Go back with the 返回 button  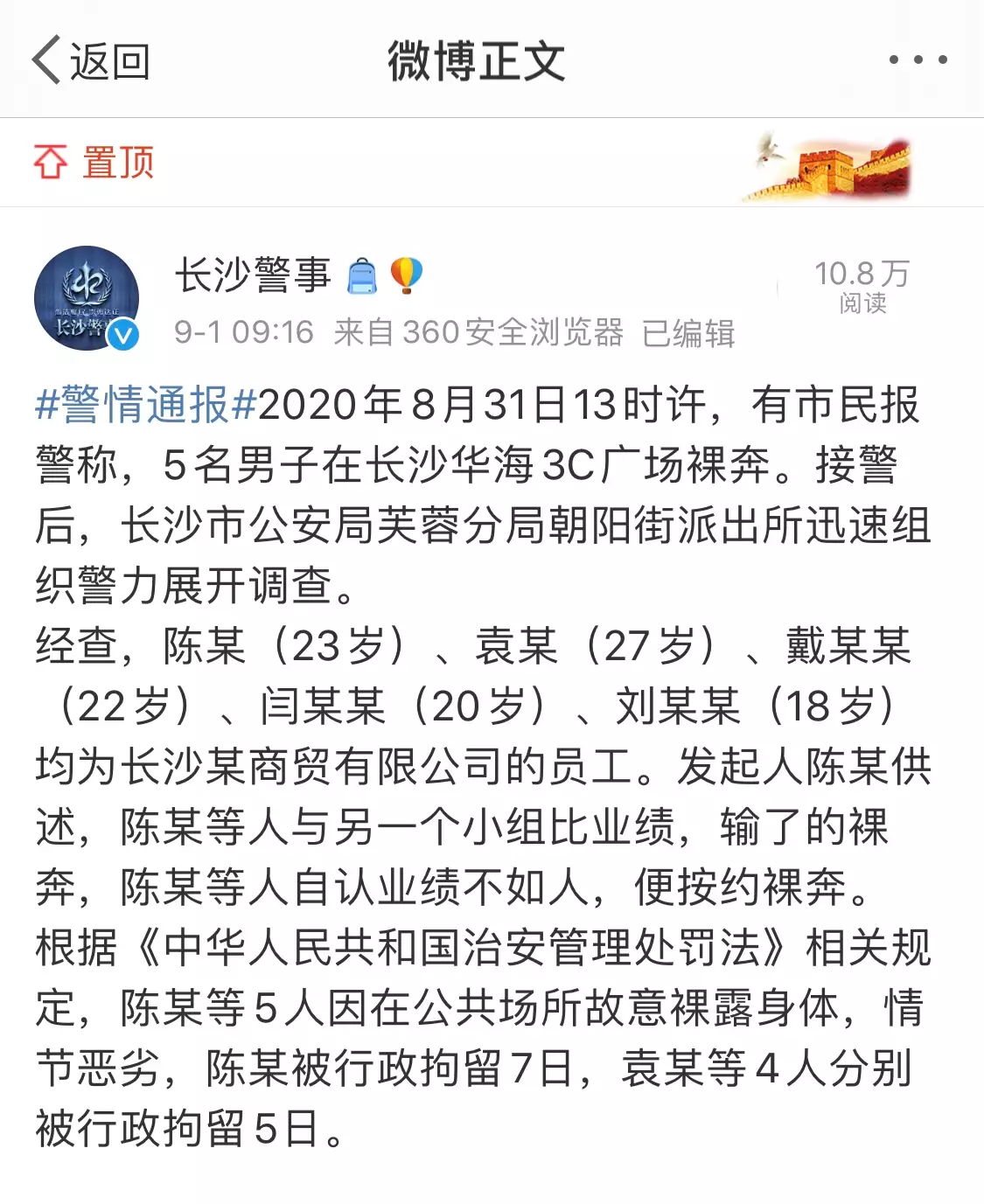pyautogui.click(x=91, y=61)
